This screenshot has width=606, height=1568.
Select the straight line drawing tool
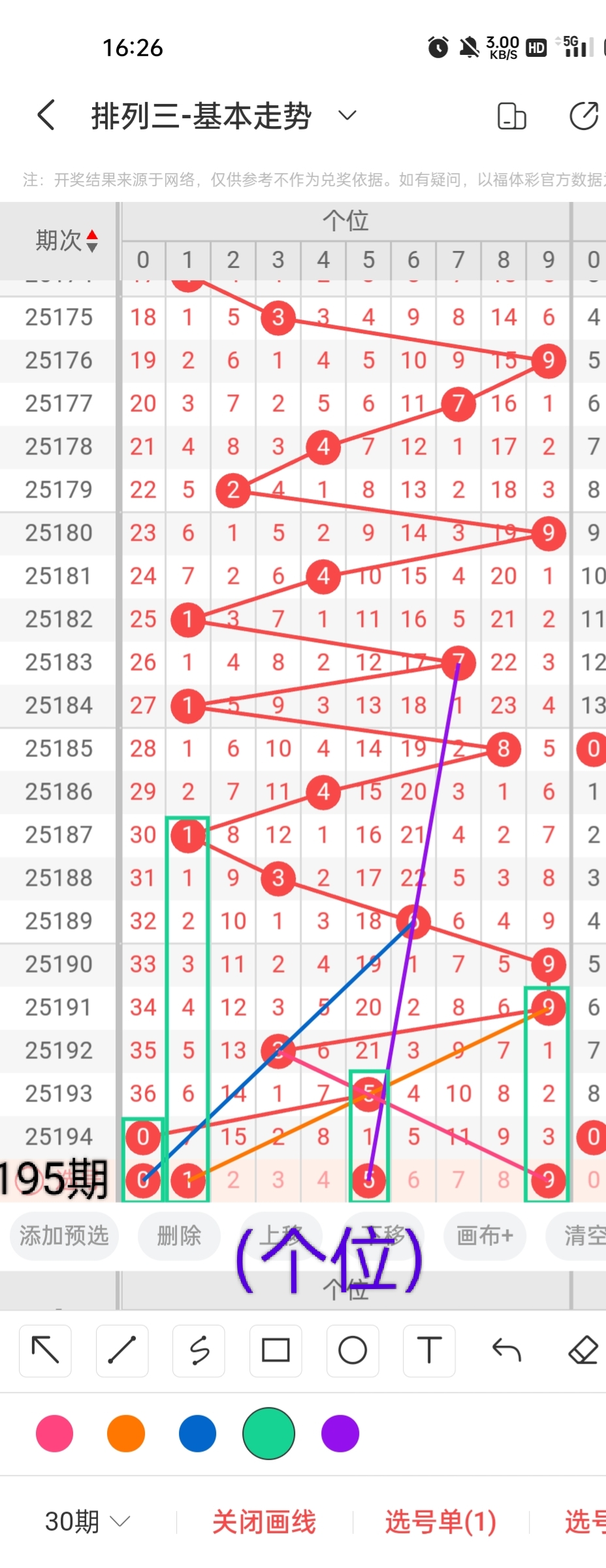coord(122,1350)
